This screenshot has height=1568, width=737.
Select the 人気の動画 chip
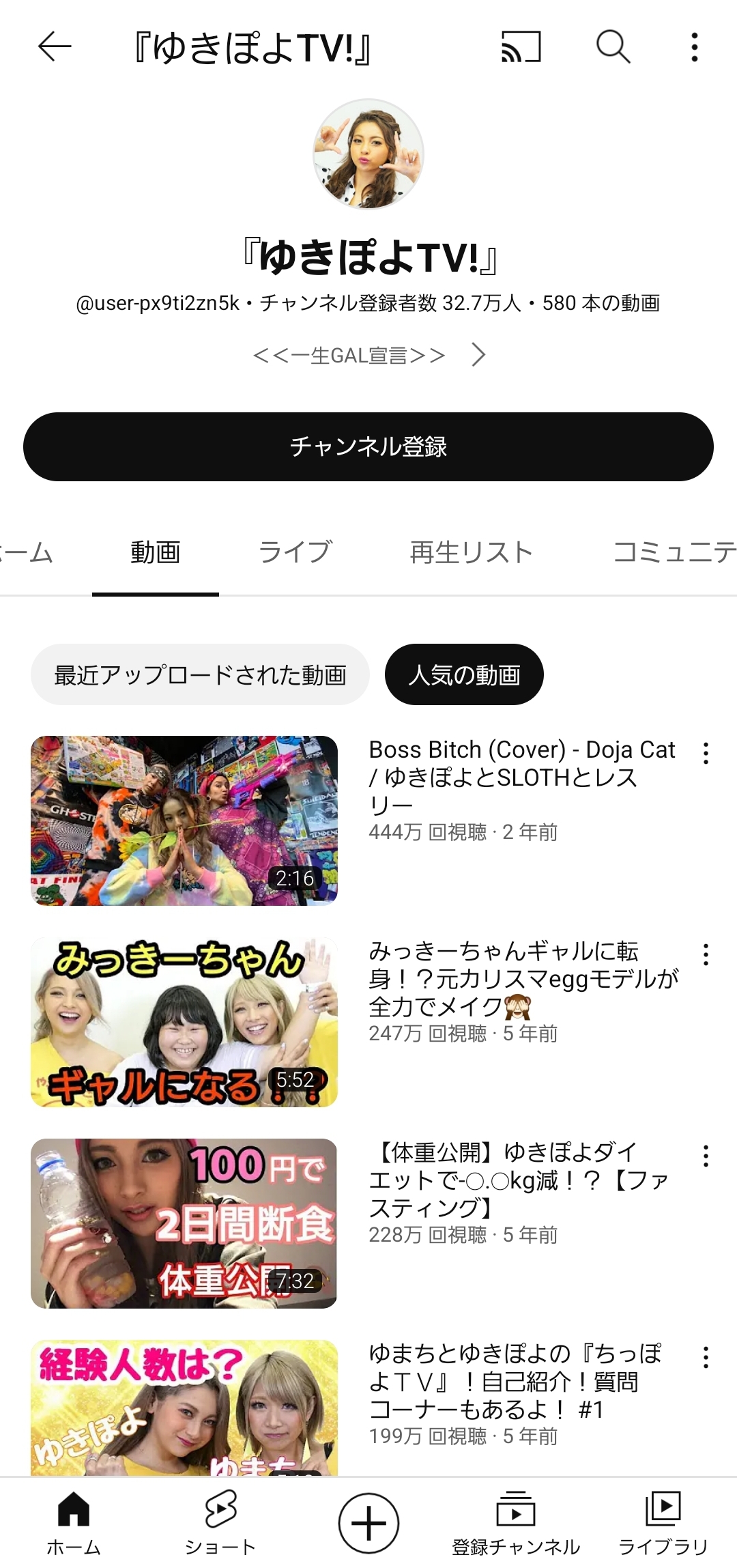pyautogui.click(x=464, y=674)
